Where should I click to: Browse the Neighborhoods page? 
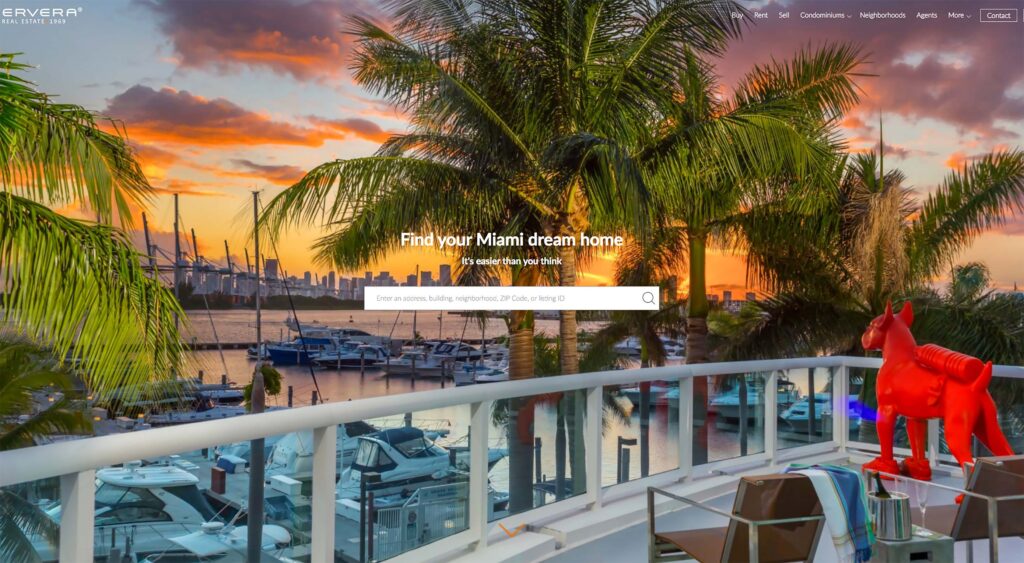pos(882,15)
